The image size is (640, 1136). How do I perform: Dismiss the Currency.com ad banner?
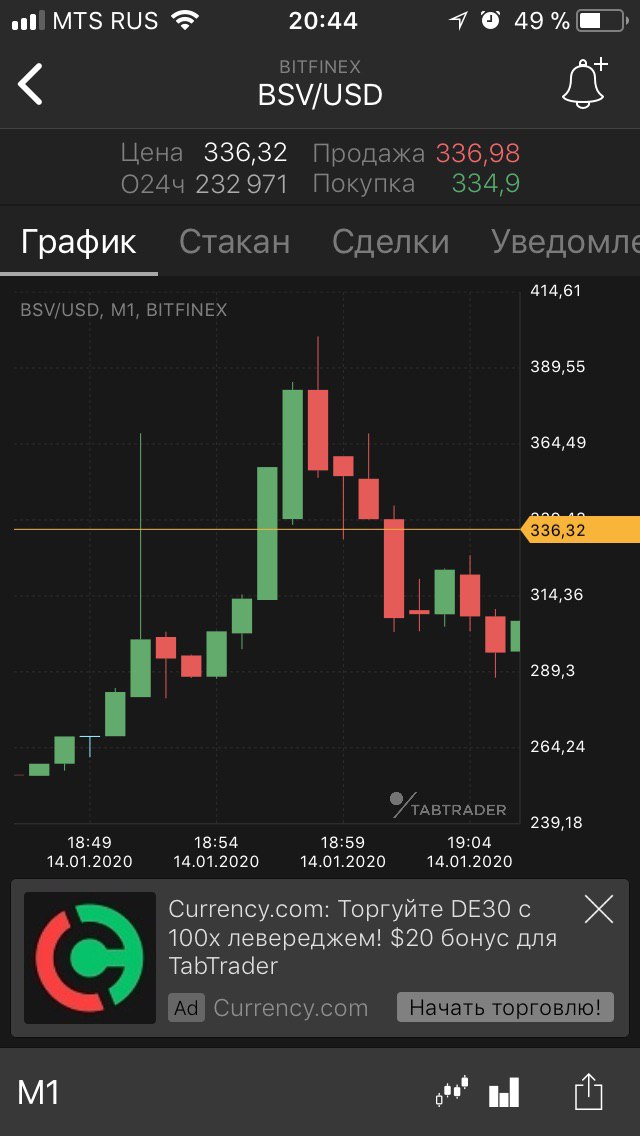599,909
